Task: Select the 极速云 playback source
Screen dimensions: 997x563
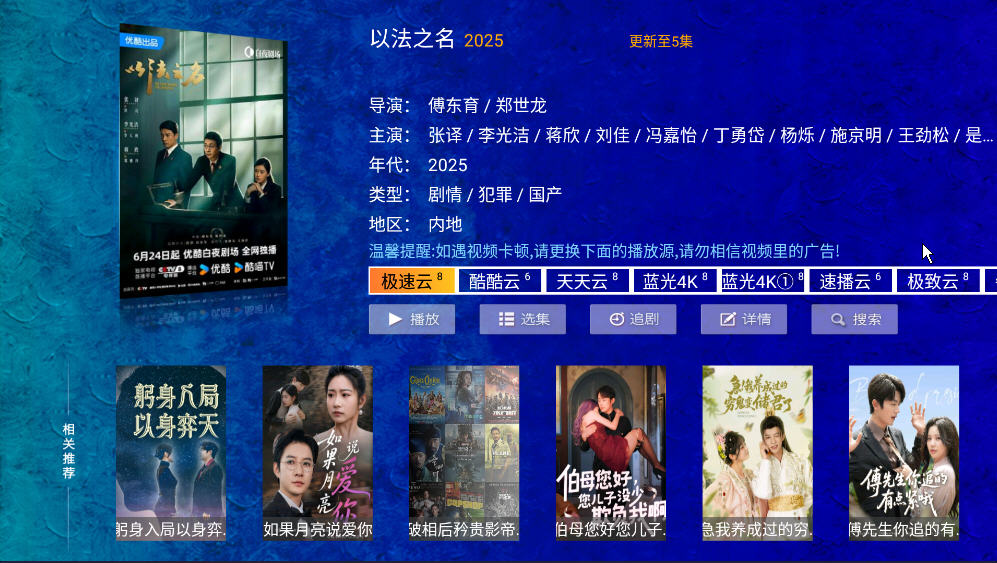Action: [412, 281]
